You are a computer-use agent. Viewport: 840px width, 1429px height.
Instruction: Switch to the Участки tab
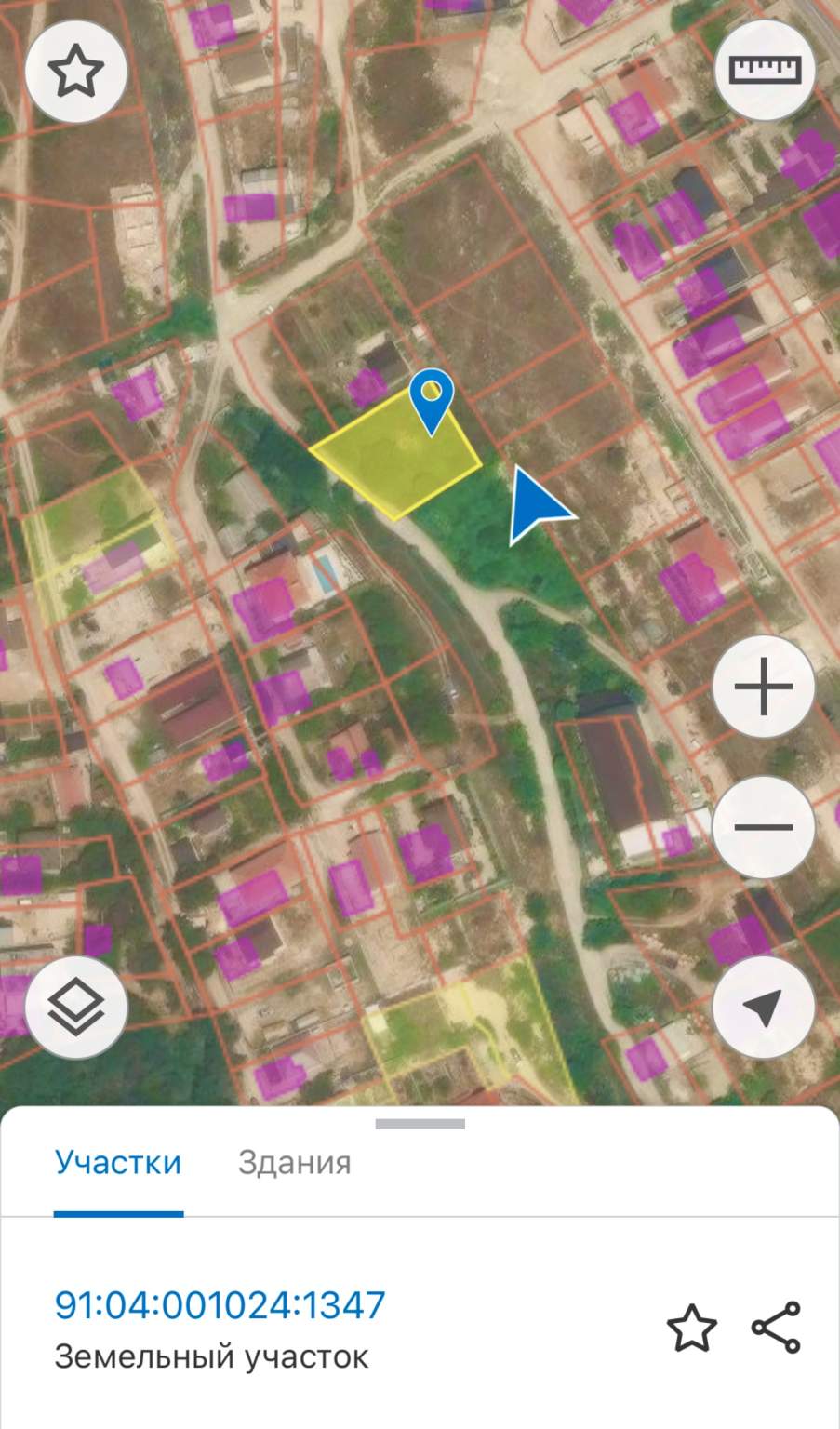[118, 1163]
